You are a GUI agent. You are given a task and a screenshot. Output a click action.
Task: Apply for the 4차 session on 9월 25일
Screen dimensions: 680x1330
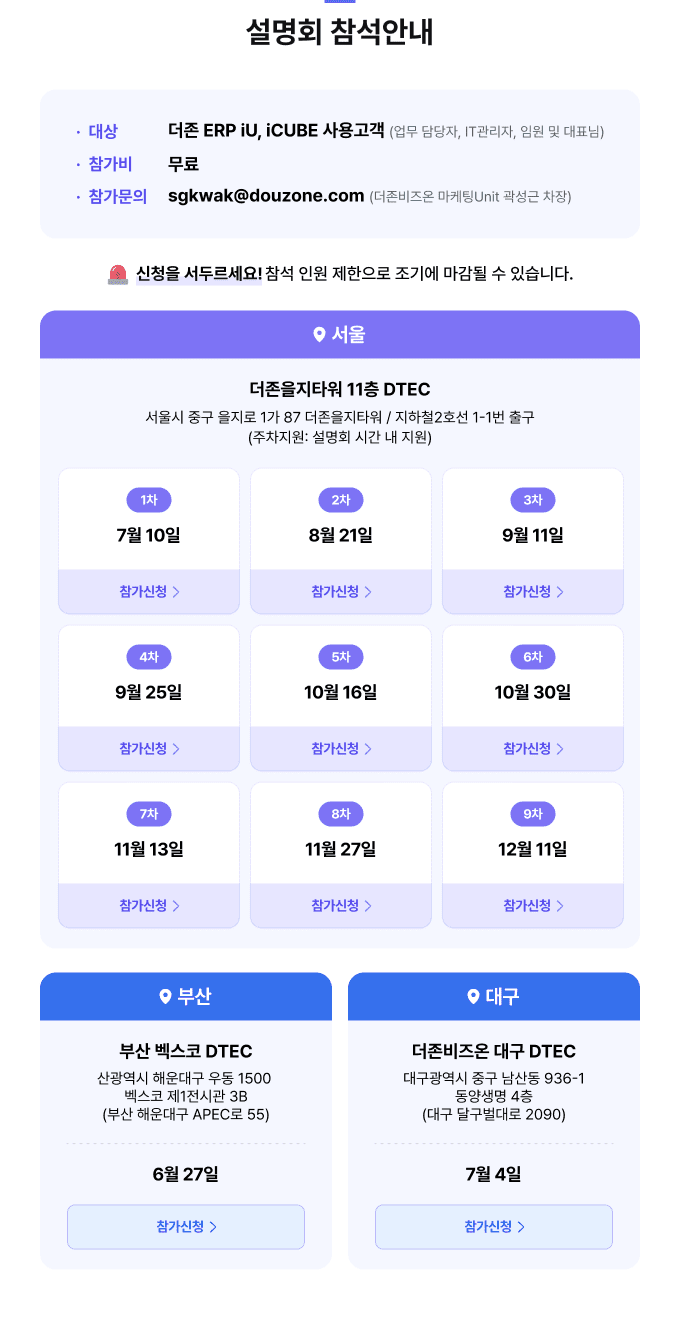(x=149, y=749)
